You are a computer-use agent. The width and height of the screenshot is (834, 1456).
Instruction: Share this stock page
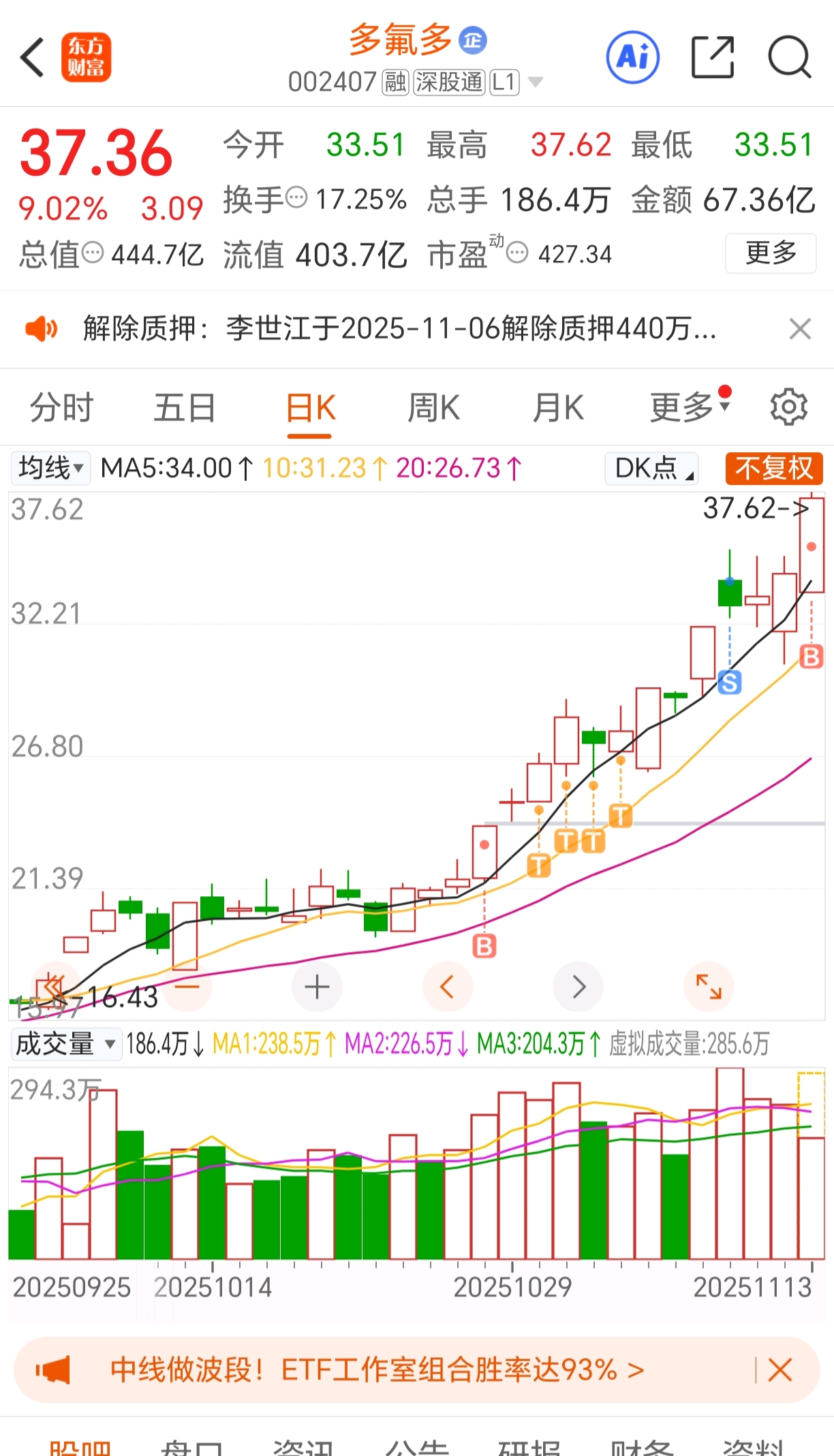coord(713,57)
